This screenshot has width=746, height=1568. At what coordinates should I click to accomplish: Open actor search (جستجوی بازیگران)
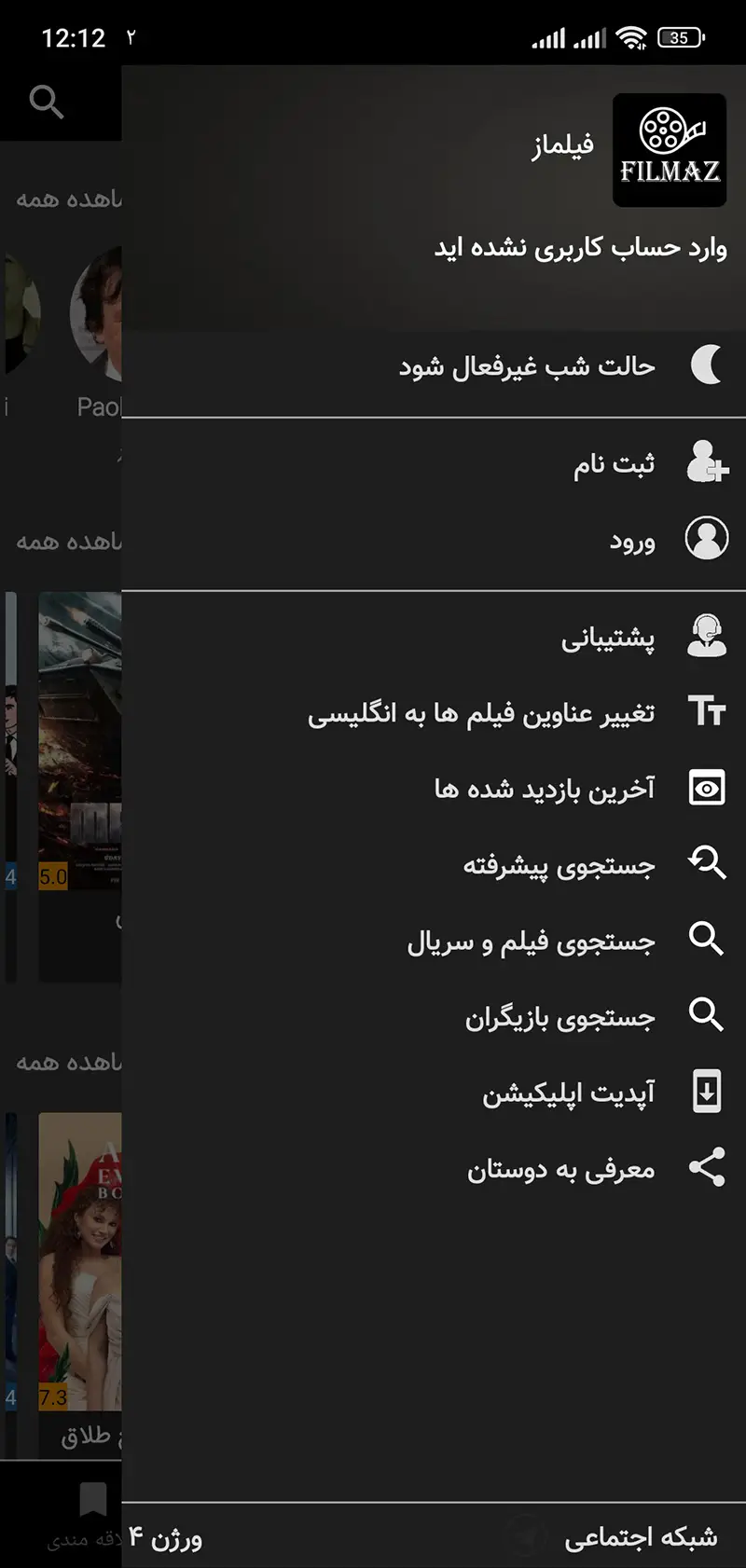(x=559, y=1018)
